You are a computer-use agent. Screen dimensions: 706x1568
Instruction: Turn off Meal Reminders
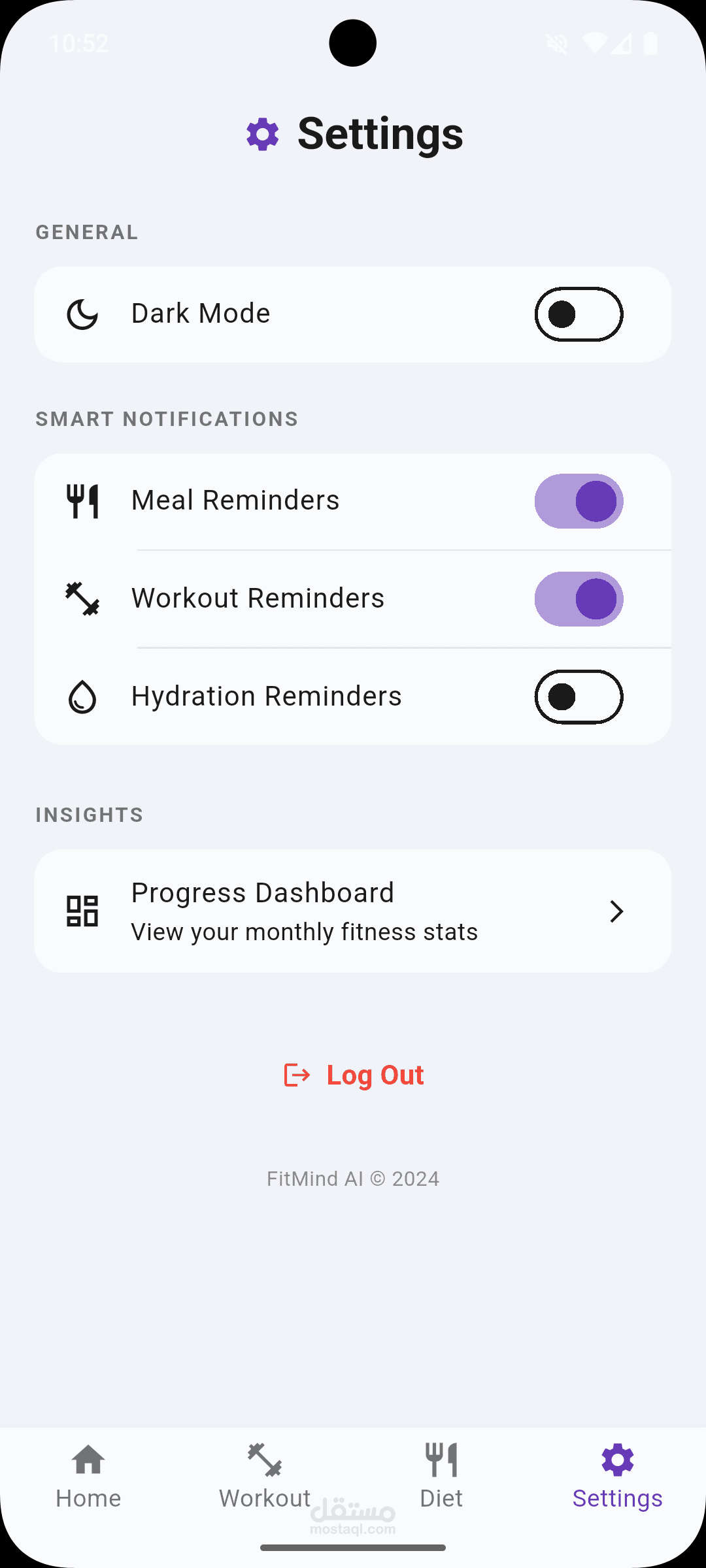[579, 501]
